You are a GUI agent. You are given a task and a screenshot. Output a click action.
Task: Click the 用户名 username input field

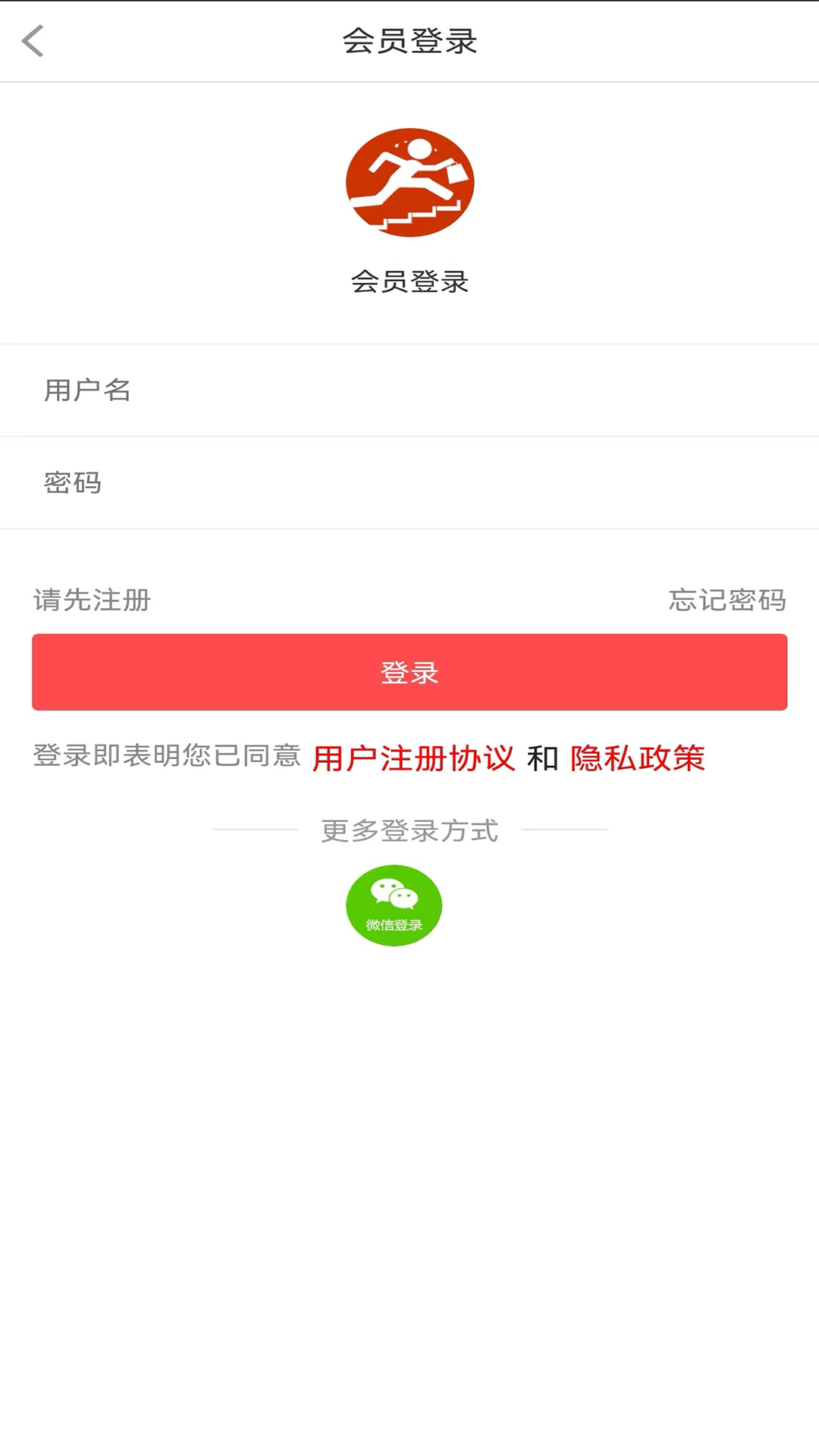(x=409, y=391)
